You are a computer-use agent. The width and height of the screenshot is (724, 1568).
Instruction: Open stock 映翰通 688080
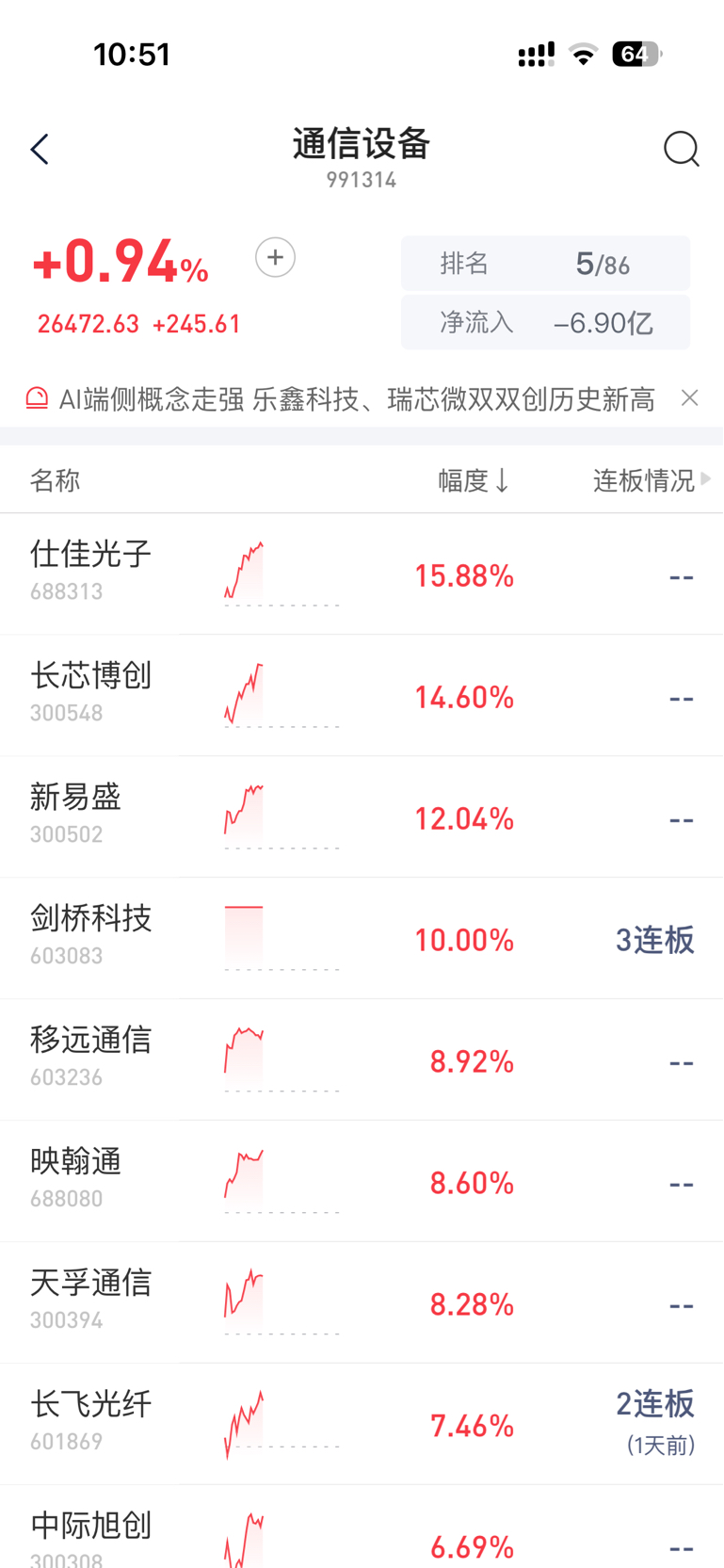pos(362,1181)
